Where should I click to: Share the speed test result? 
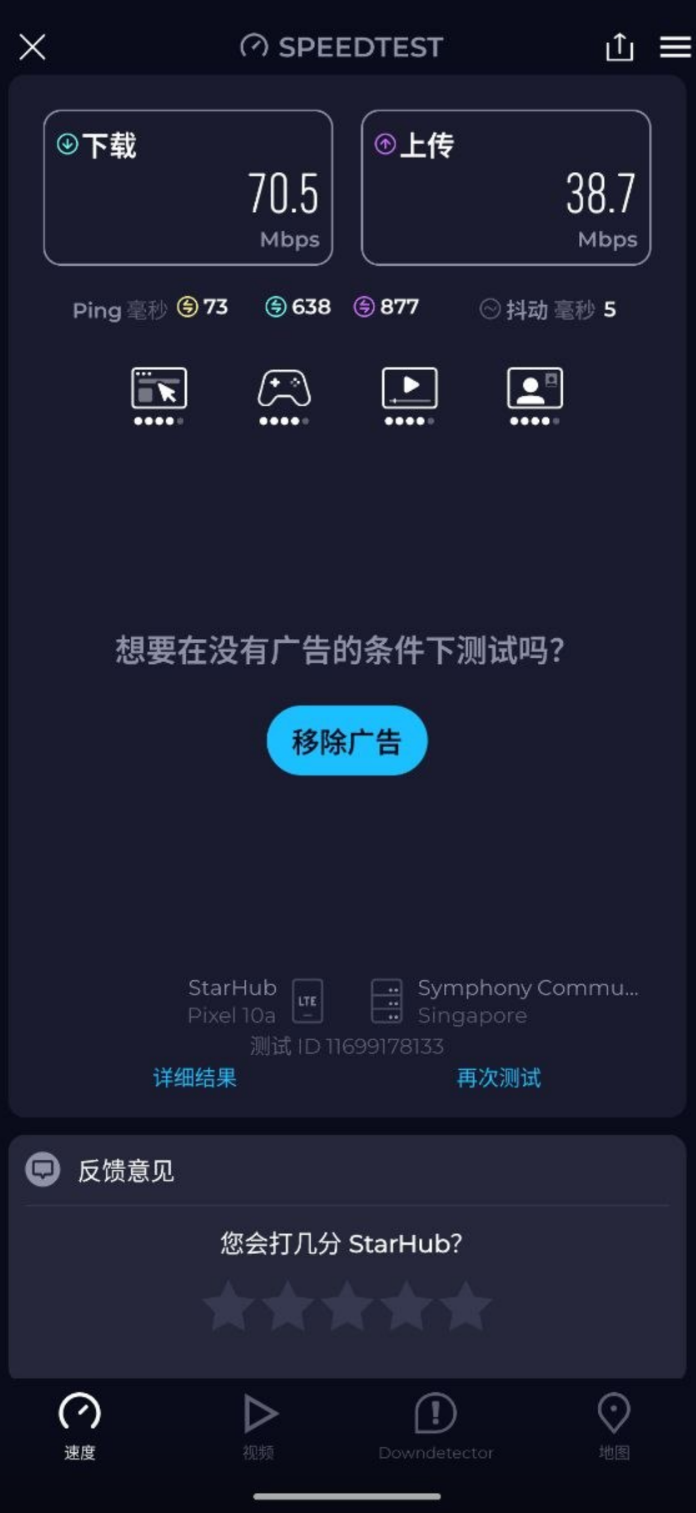coord(619,47)
